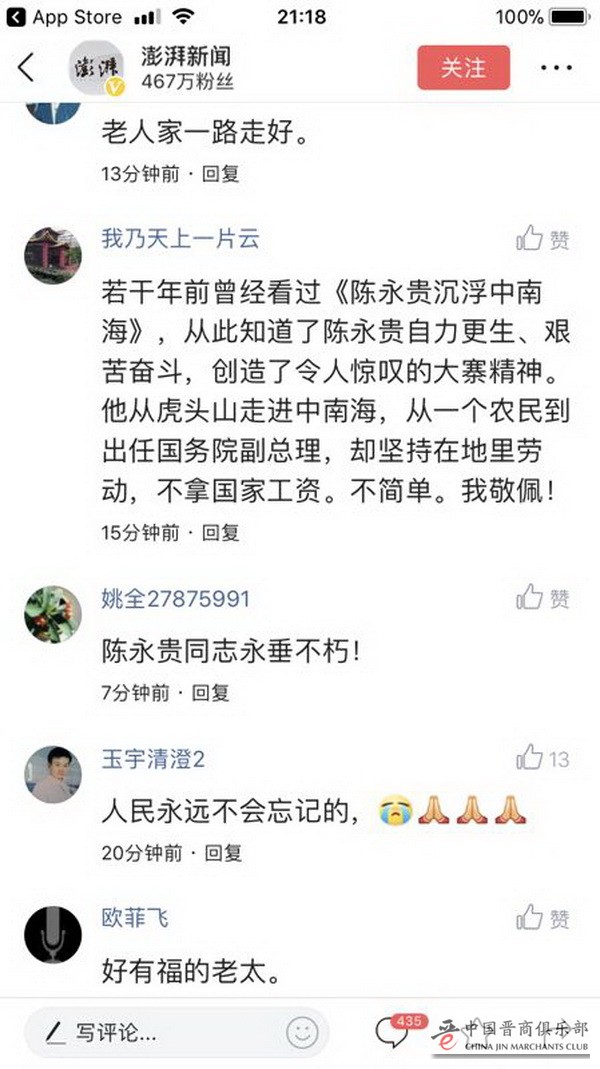
Task: Reply to the comment posted 13分钟前
Action: point(220,173)
